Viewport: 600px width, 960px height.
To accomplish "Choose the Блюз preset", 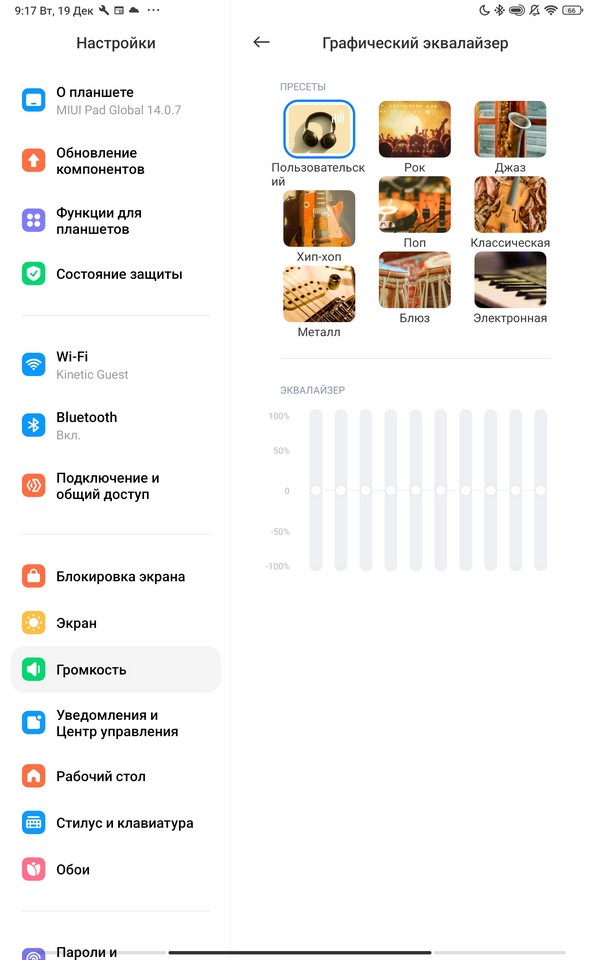I will click(x=414, y=280).
